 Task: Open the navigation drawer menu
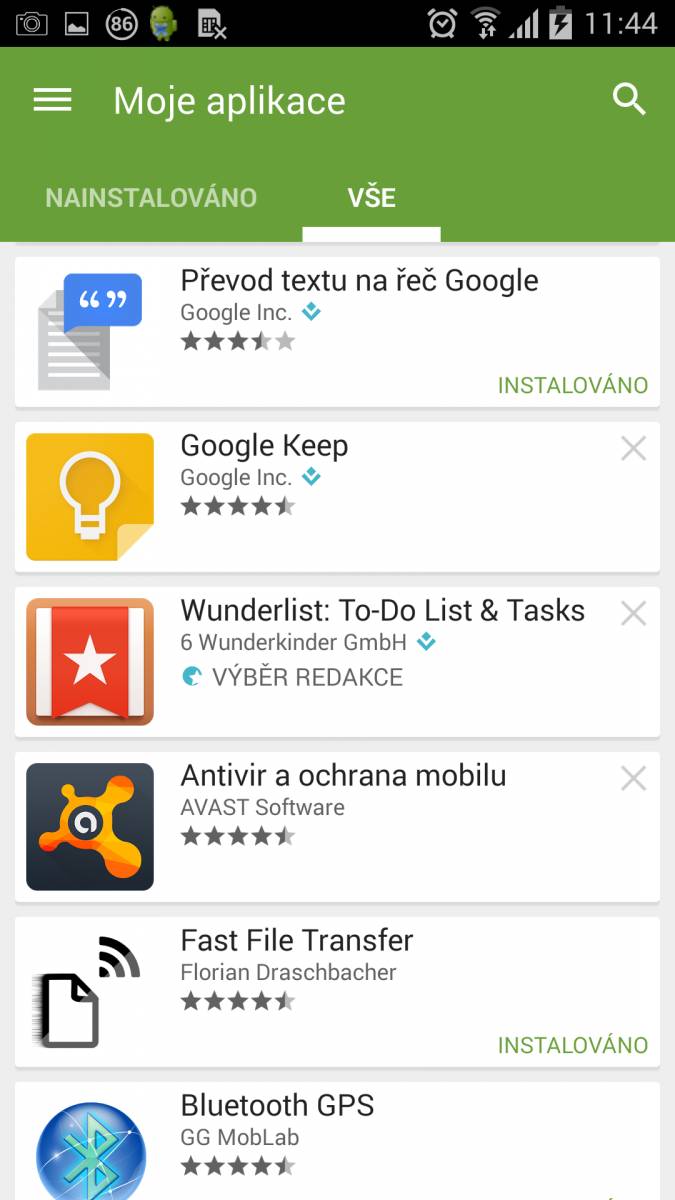(x=52, y=100)
